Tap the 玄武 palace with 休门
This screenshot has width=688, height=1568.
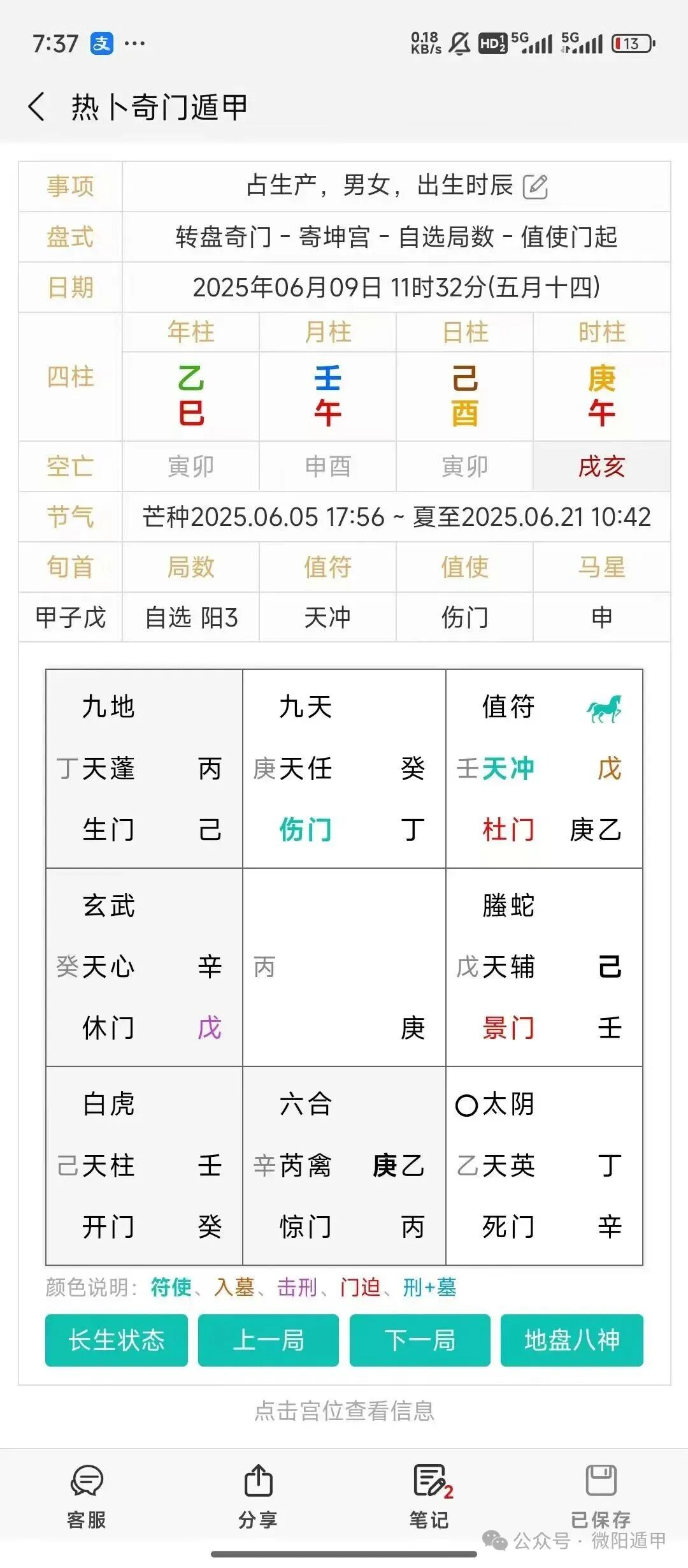(x=143, y=966)
